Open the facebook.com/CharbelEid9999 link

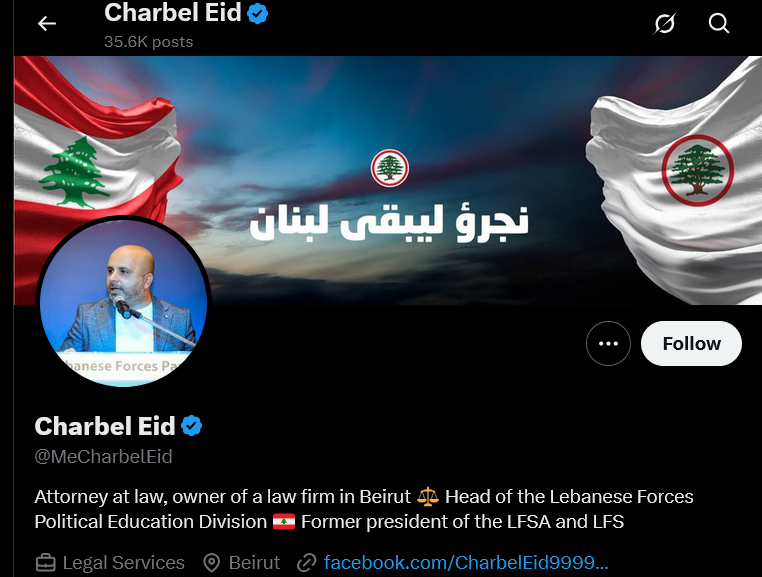(465, 562)
